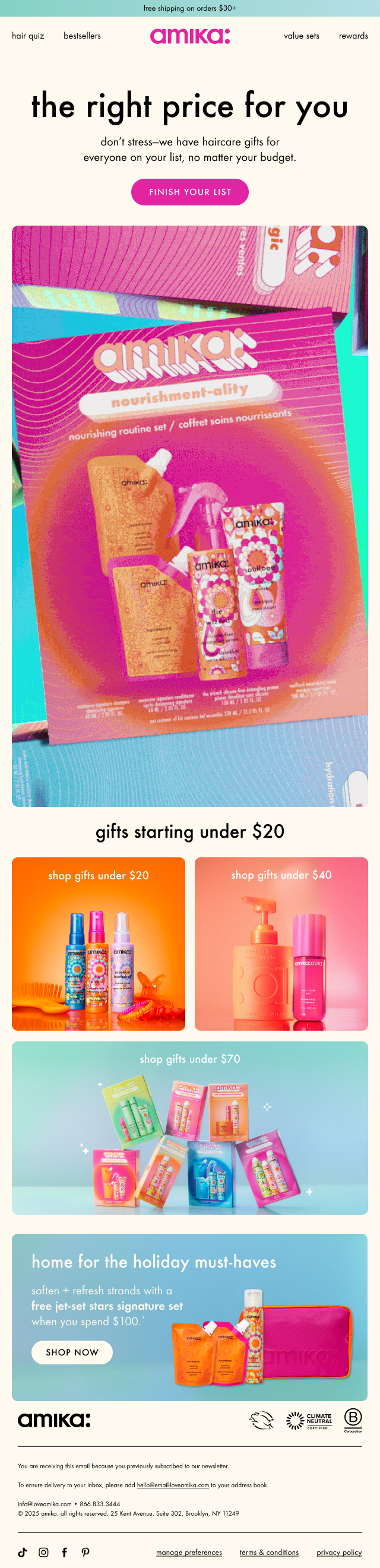This screenshot has height=1568, width=380.
Task: Open amika's TikTok page
Action: point(23,1551)
